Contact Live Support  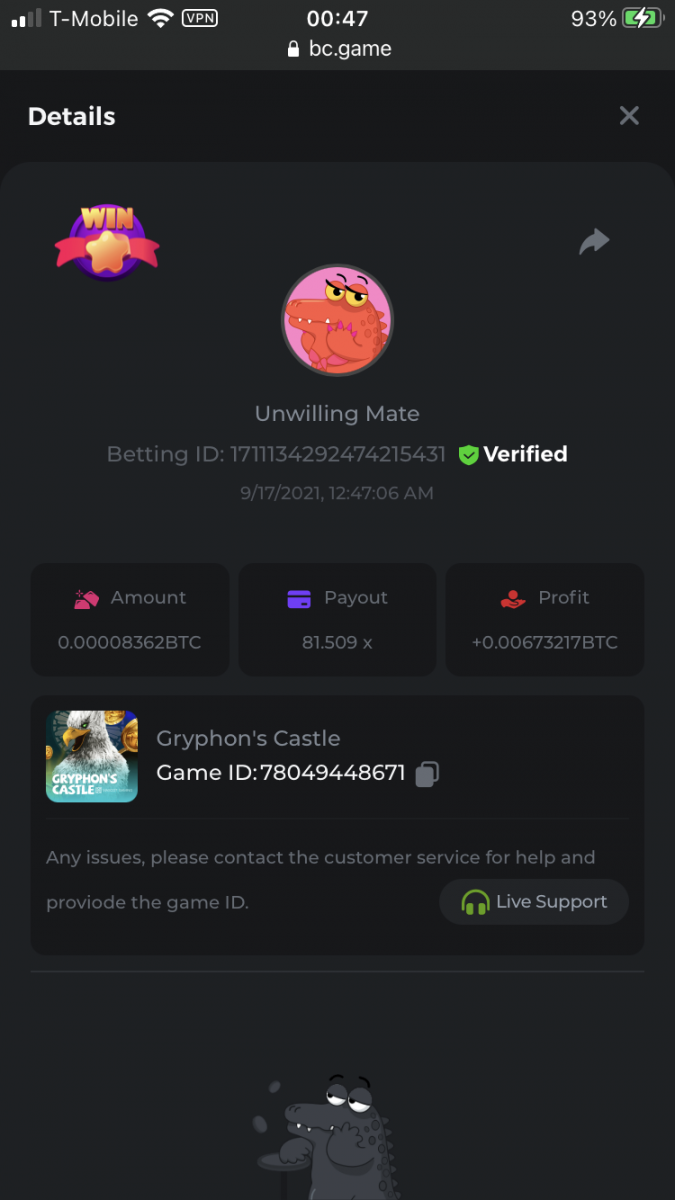click(x=534, y=902)
